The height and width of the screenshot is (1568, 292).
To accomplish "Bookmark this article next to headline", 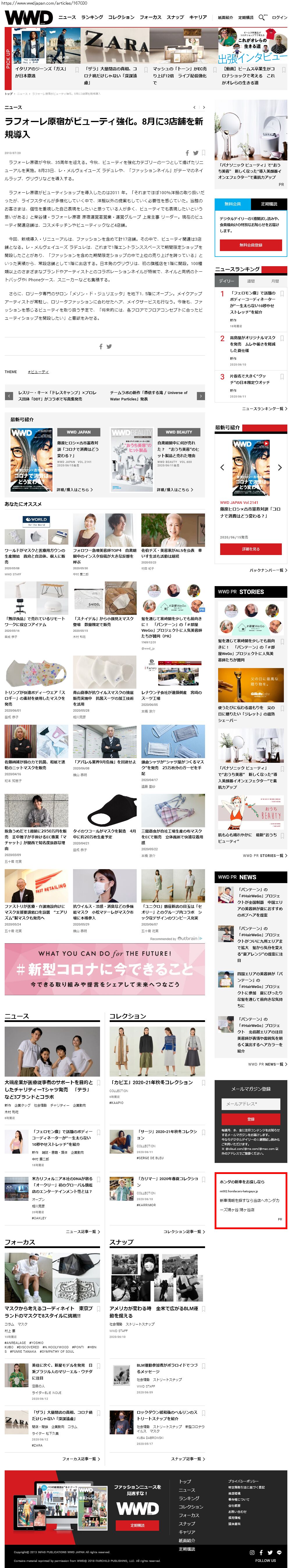I will [x=203, y=153].
